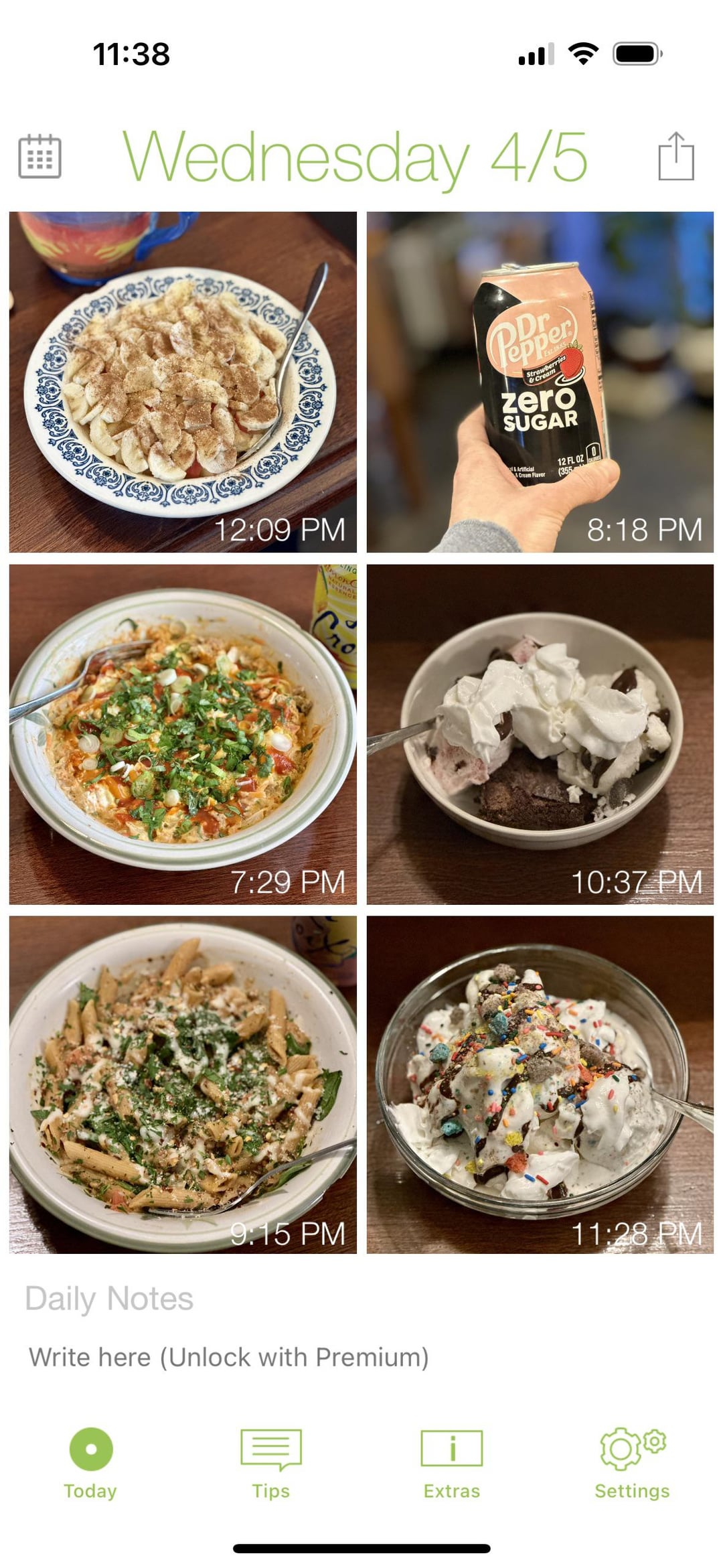This screenshot has height=1568, width=723.
Task: Open the 8:18 PM Dr Pepper photo
Action: click(x=540, y=382)
